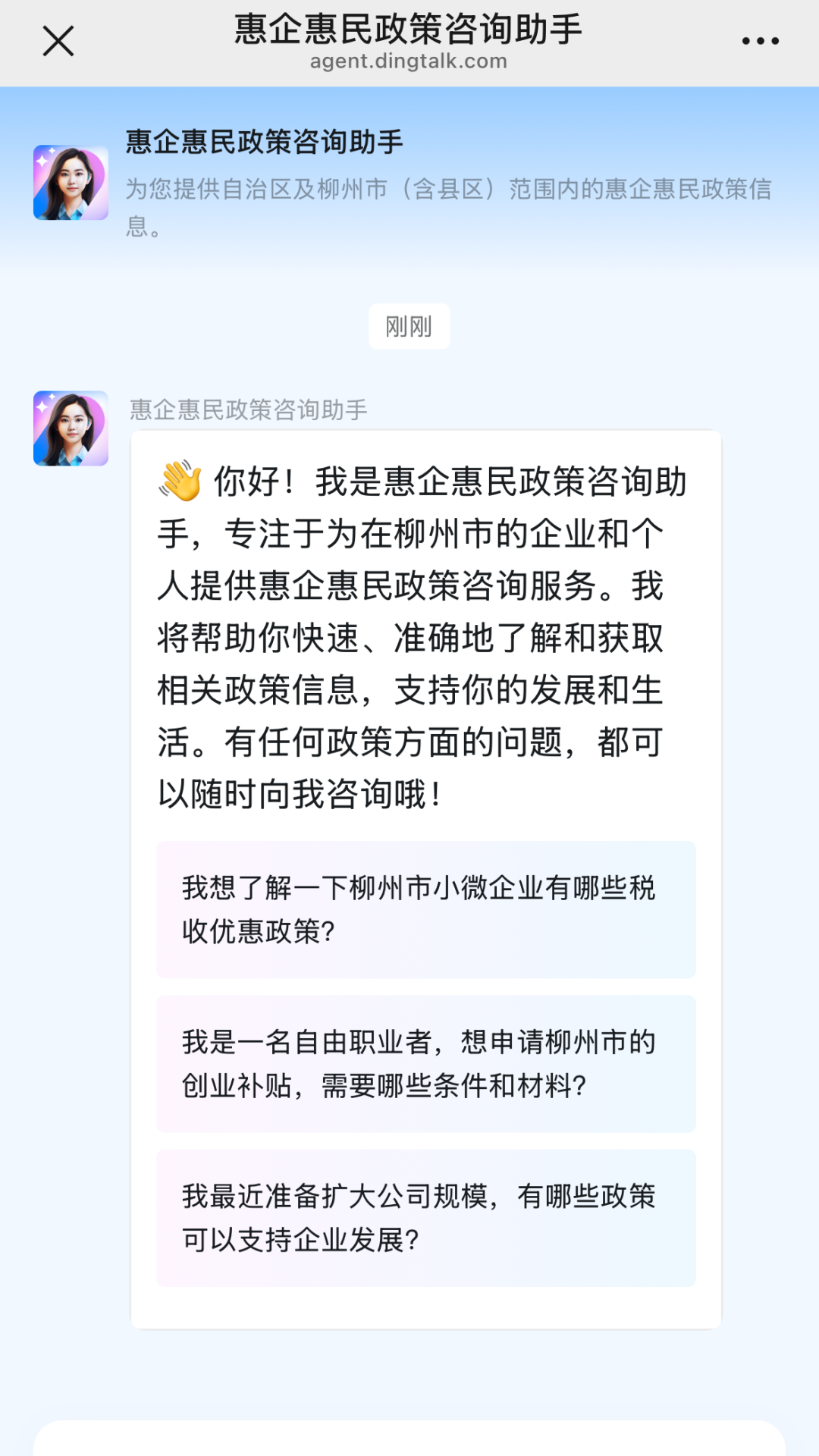Choose the company expansion policy support question
This screenshot has width=819, height=1456.
(x=425, y=1217)
